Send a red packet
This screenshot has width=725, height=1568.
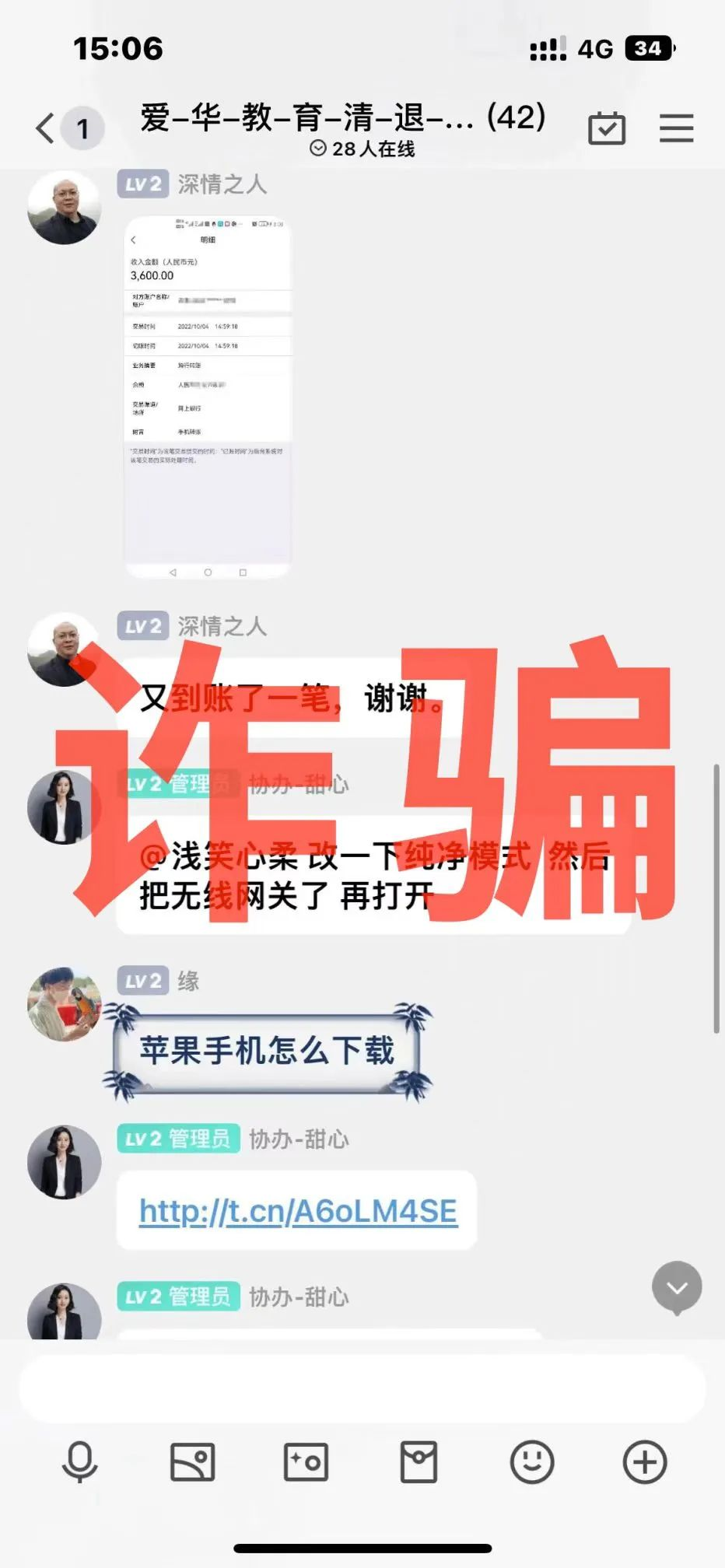[419, 1462]
